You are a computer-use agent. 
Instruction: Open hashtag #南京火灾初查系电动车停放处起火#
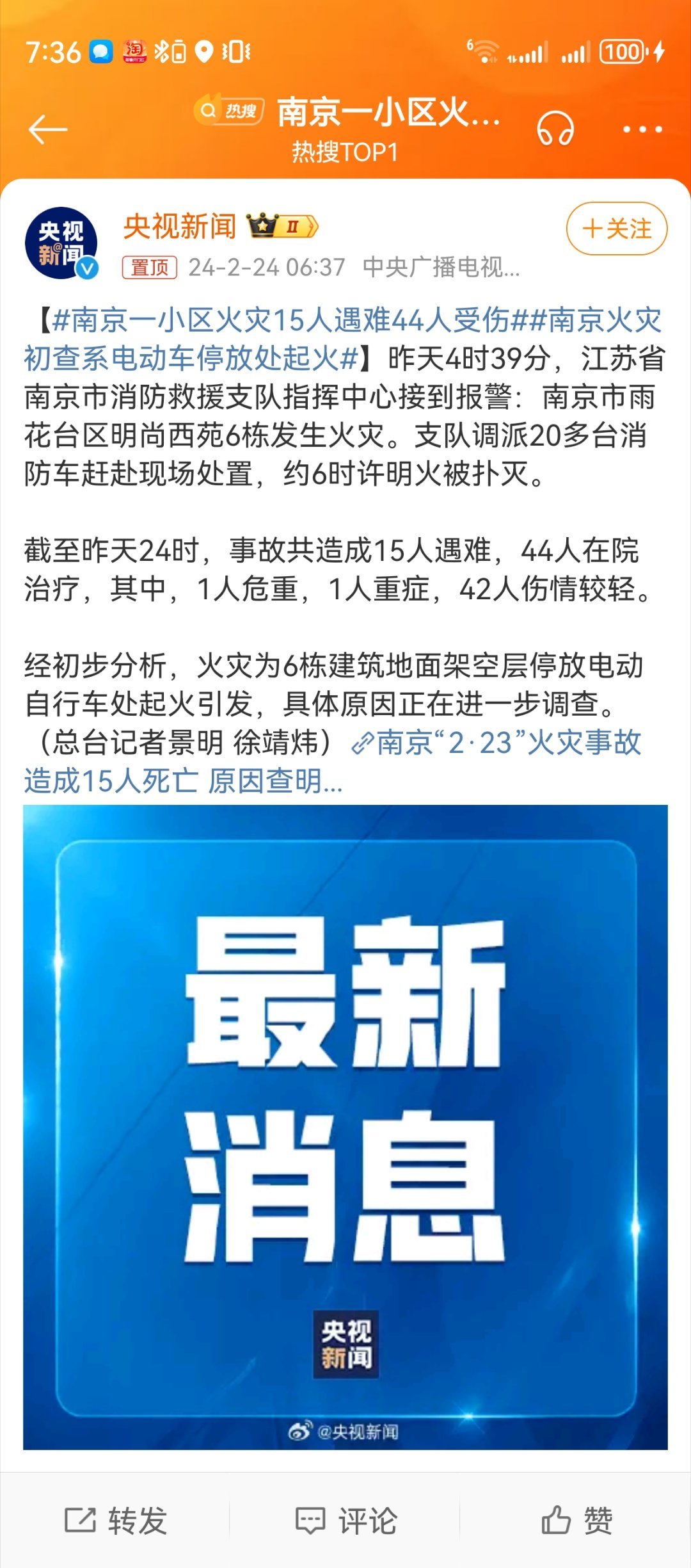pos(192,359)
